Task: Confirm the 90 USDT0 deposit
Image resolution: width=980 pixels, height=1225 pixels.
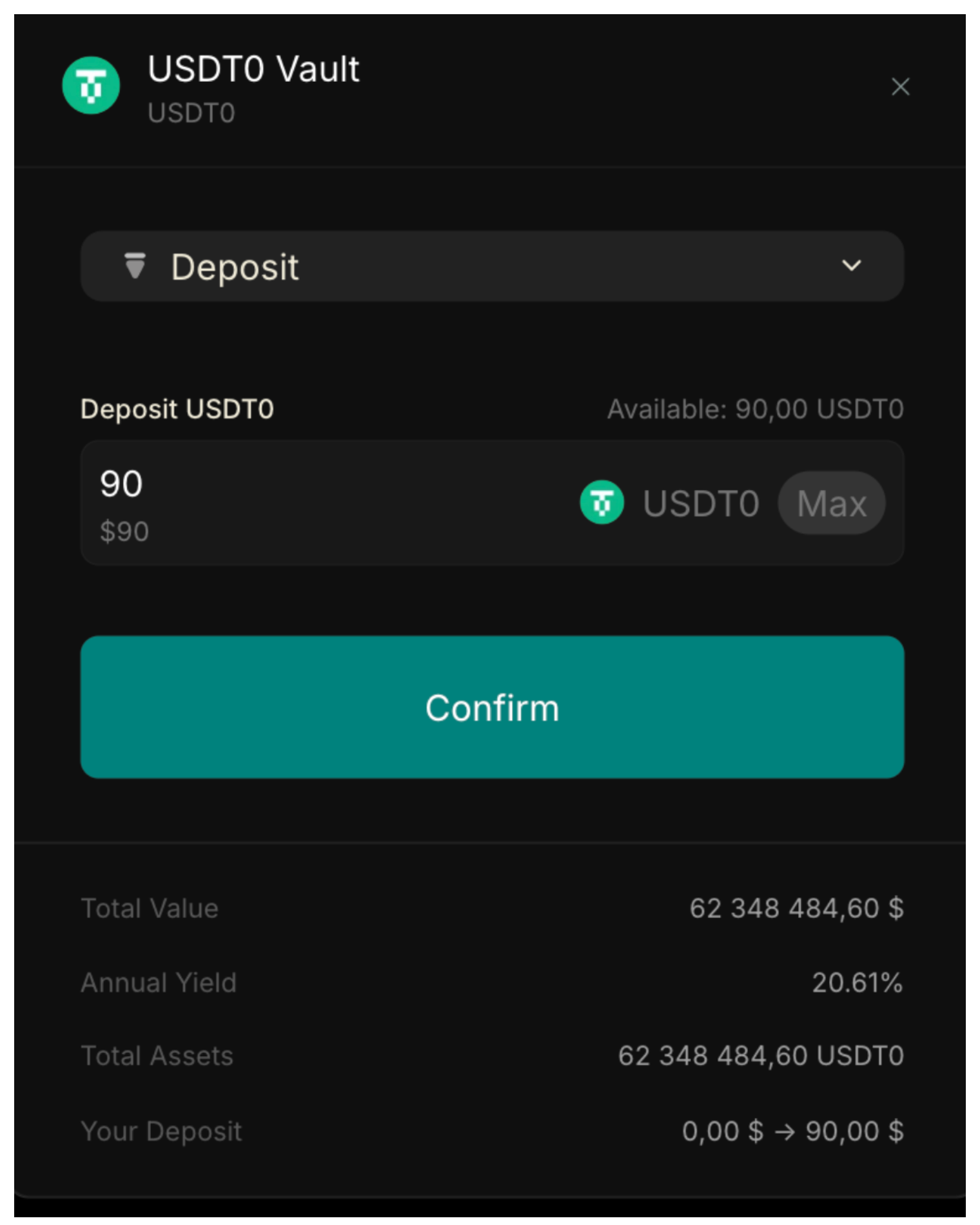Action: coord(491,707)
